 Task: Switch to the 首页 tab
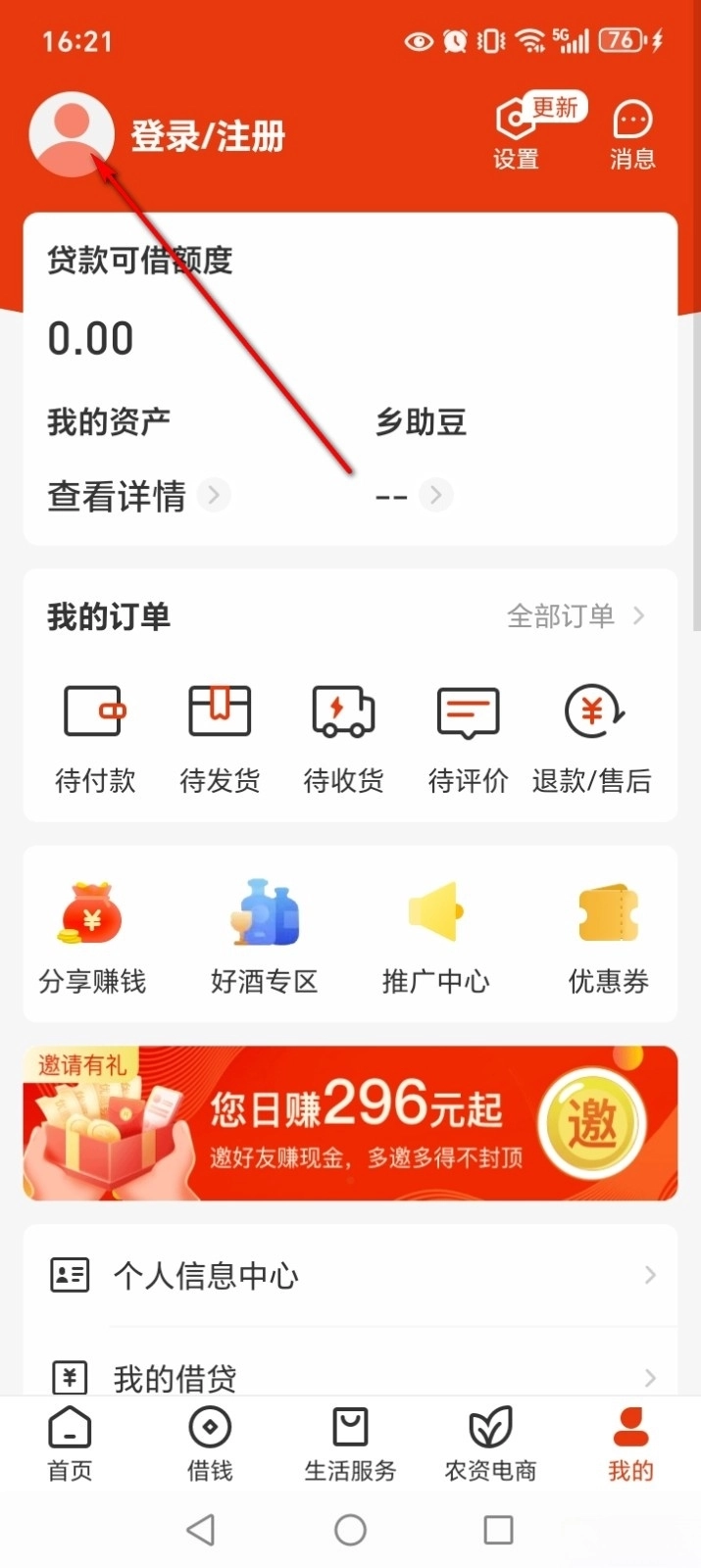(x=70, y=1444)
